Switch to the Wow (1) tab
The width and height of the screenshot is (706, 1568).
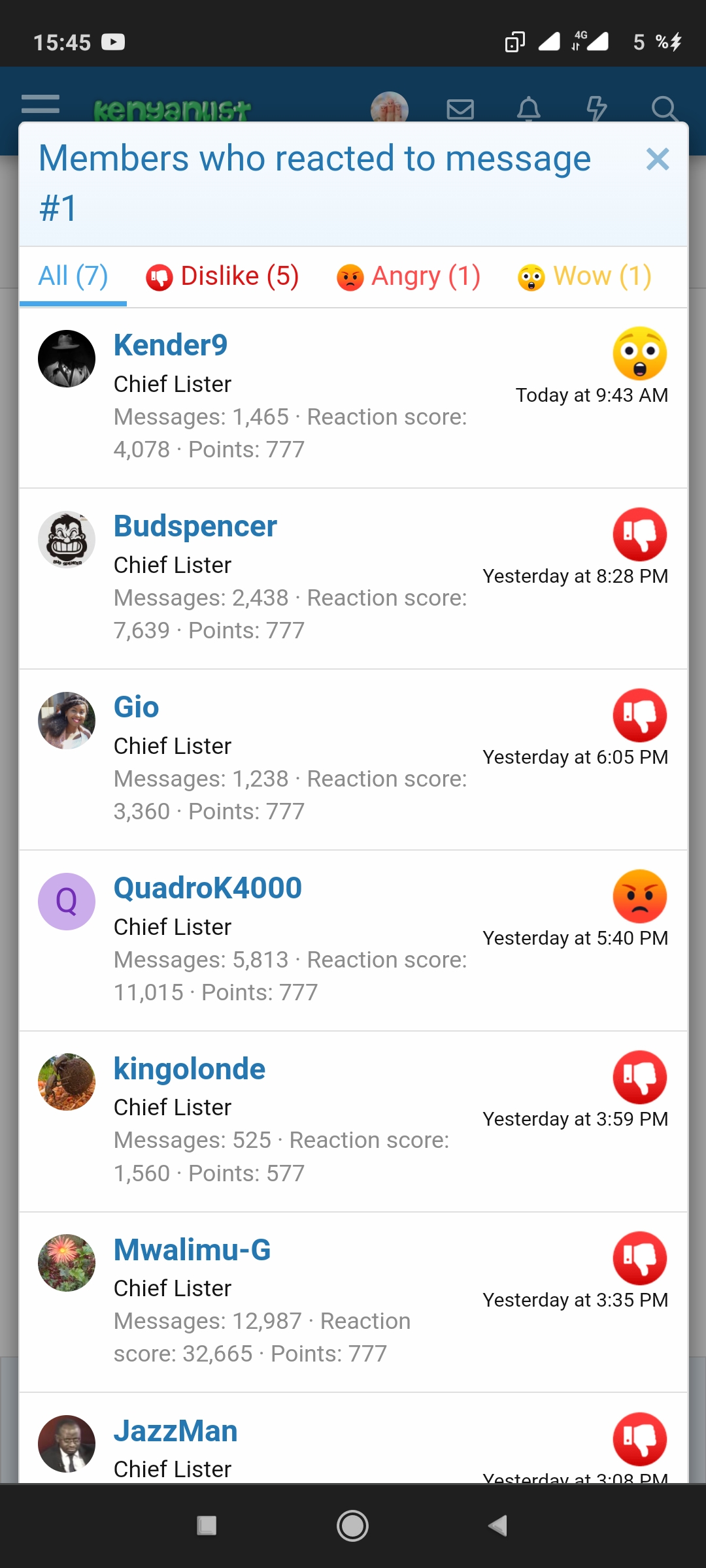point(584,276)
